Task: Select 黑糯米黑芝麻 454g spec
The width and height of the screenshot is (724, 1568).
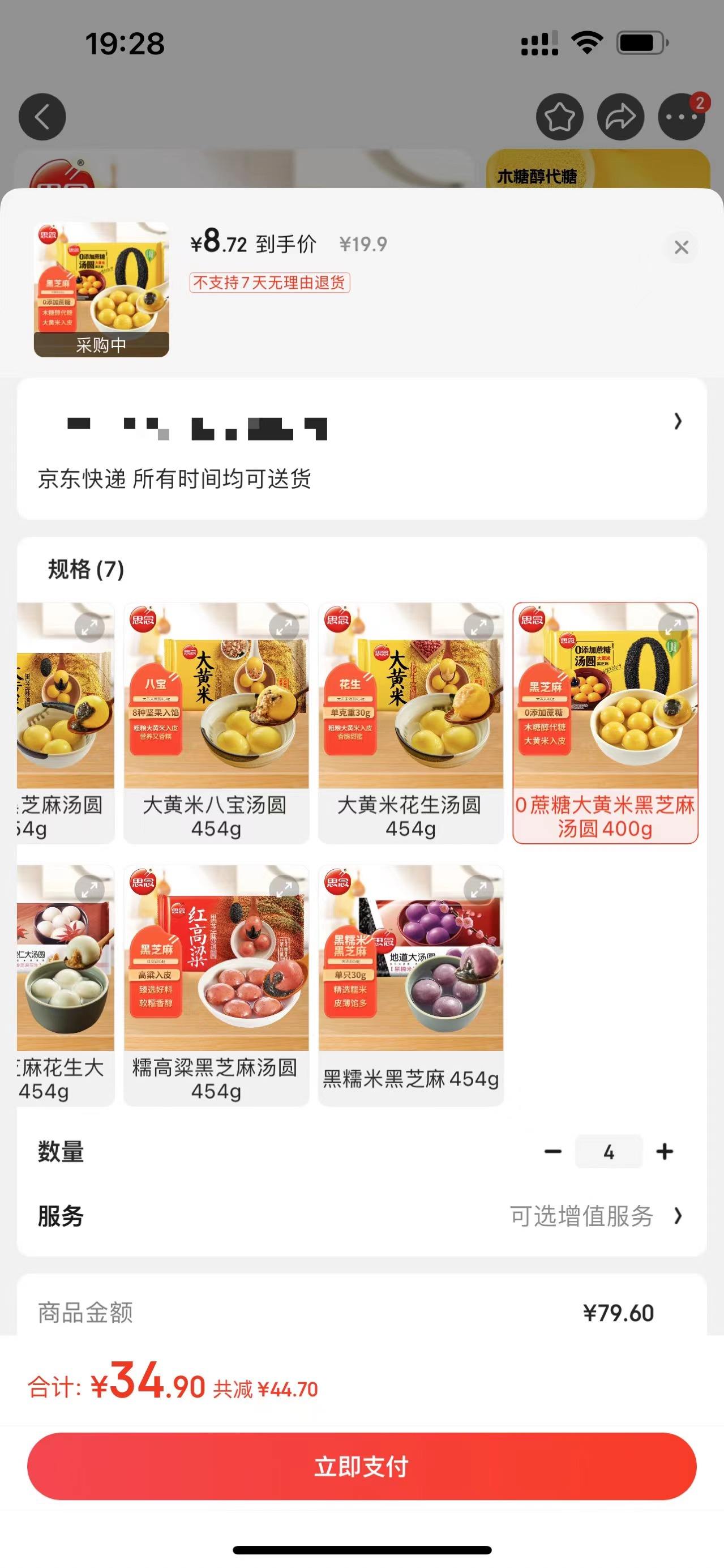Action: click(x=410, y=985)
